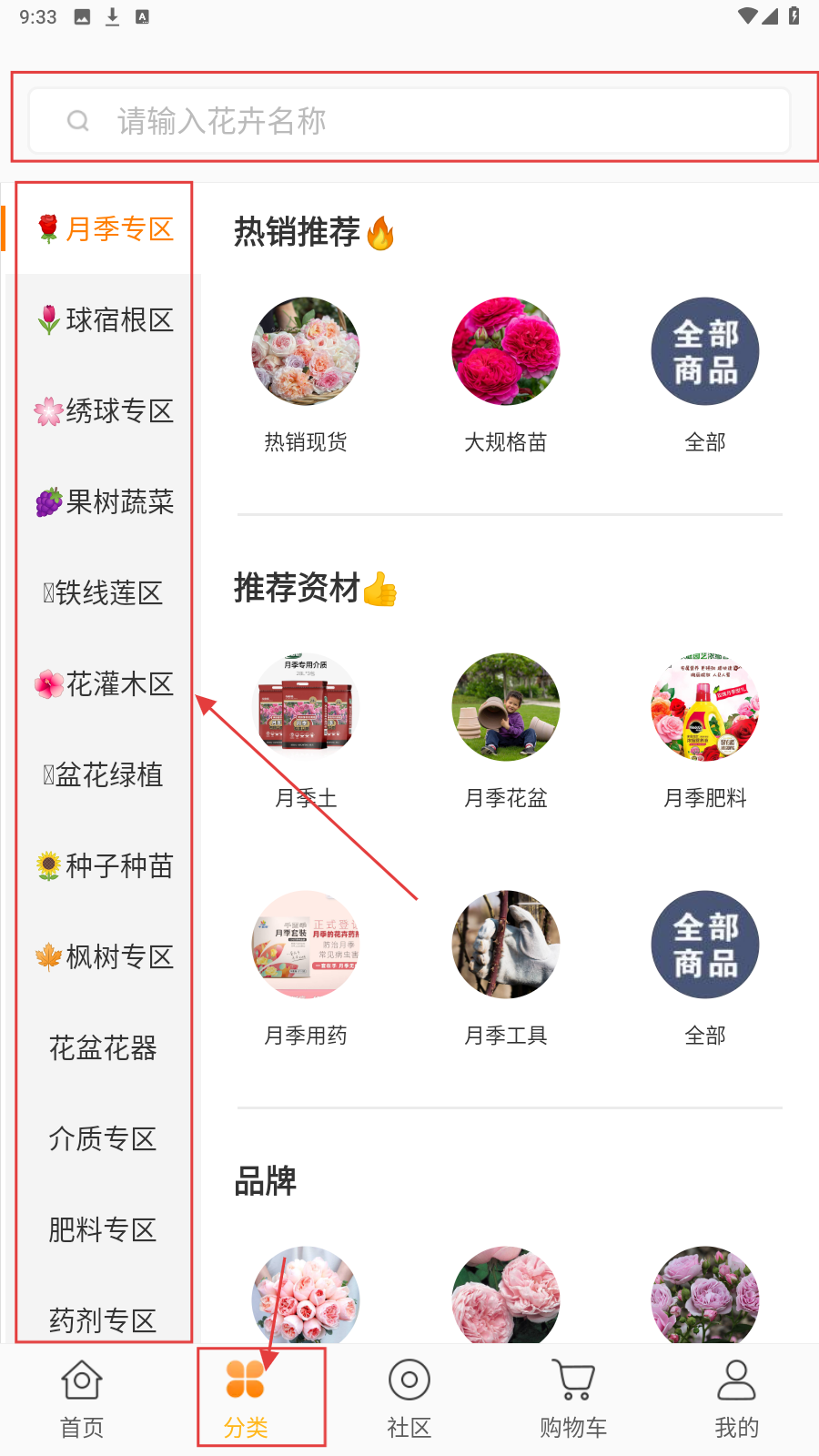This screenshot has height=1456, width=819.
Task: Switch to the 绣球专区 category
Action: pyautogui.click(x=105, y=411)
